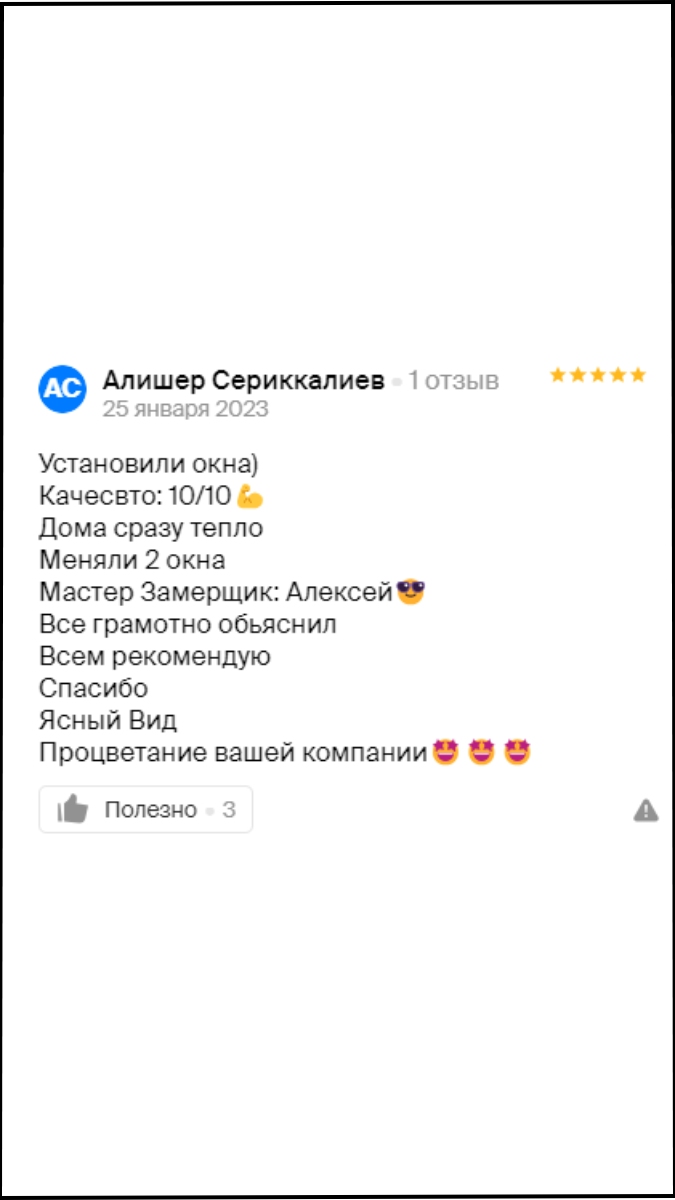
Task: Report this review via warning icon
Action: [x=646, y=810]
